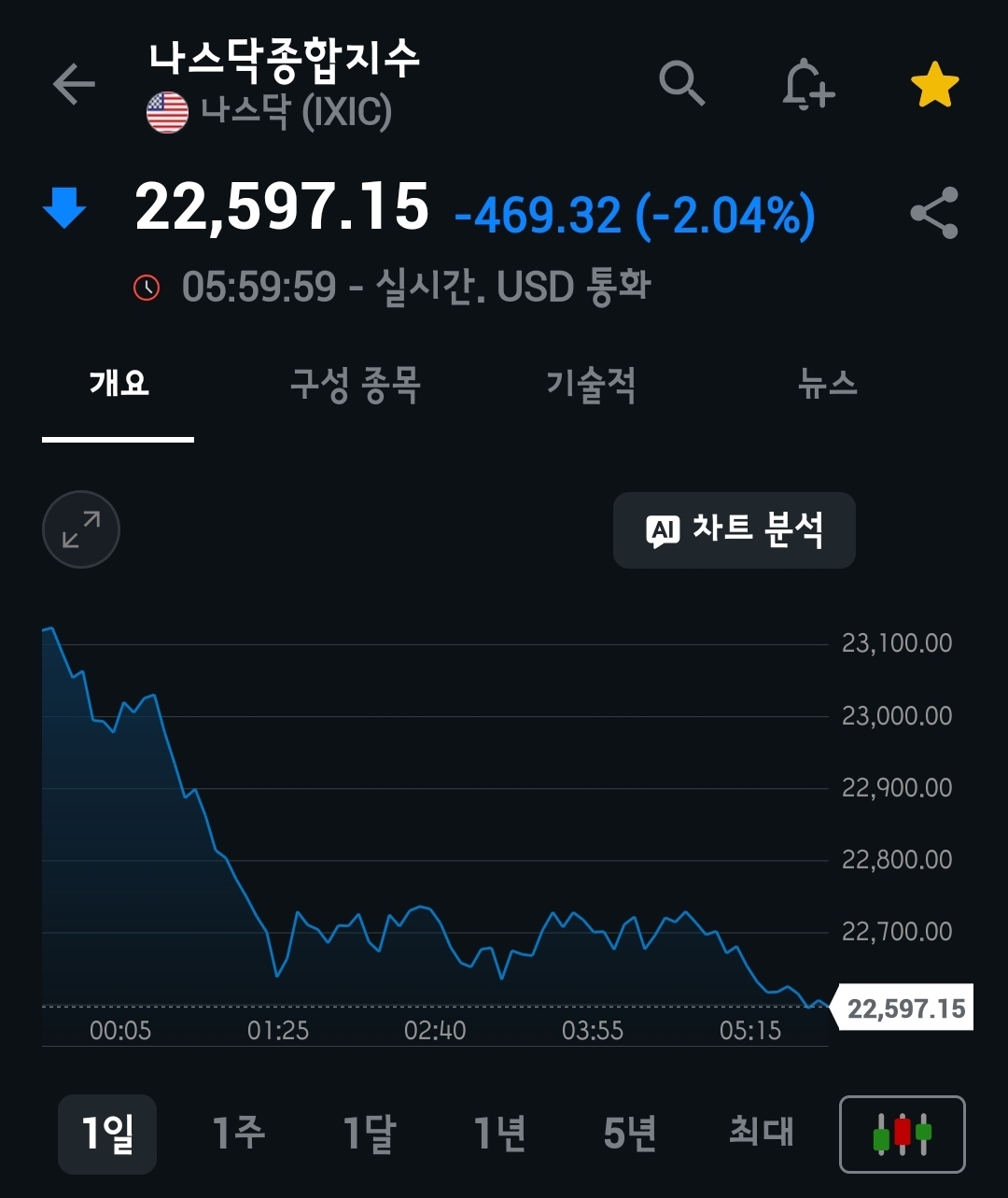Show the 최대 chart range
The image size is (1008, 1198).
coord(761,1134)
